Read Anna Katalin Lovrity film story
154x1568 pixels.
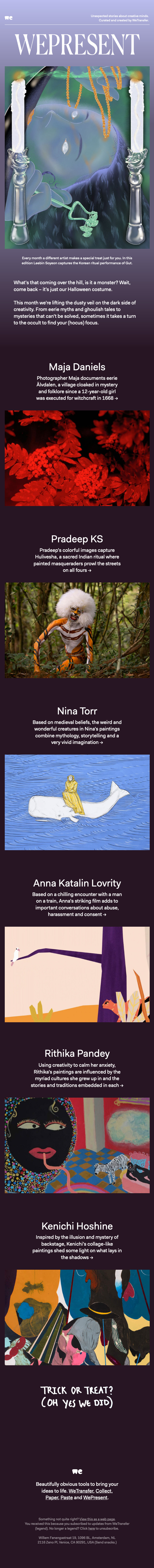click(x=77, y=904)
